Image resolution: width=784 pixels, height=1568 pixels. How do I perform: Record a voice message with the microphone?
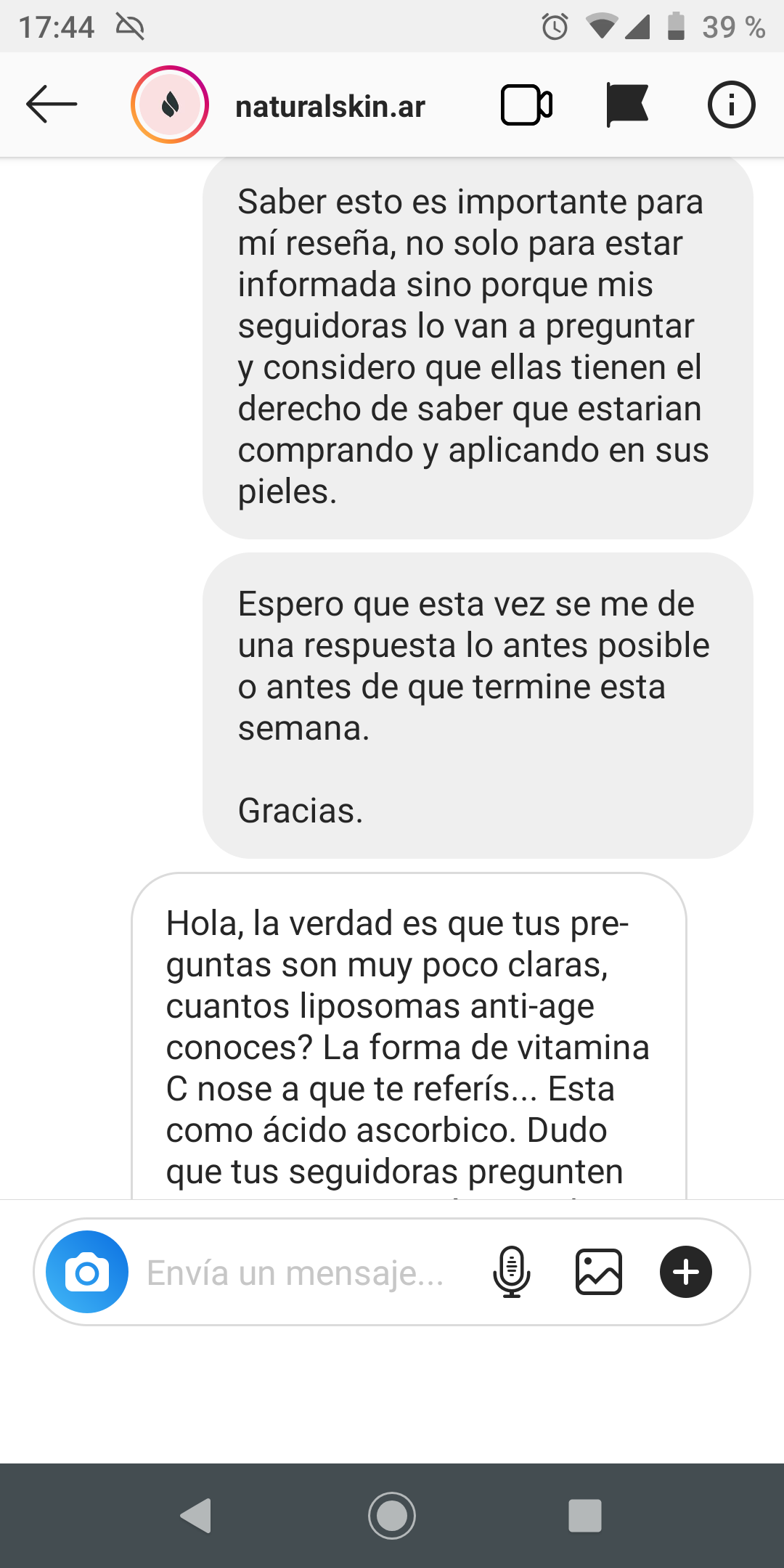(x=512, y=1272)
